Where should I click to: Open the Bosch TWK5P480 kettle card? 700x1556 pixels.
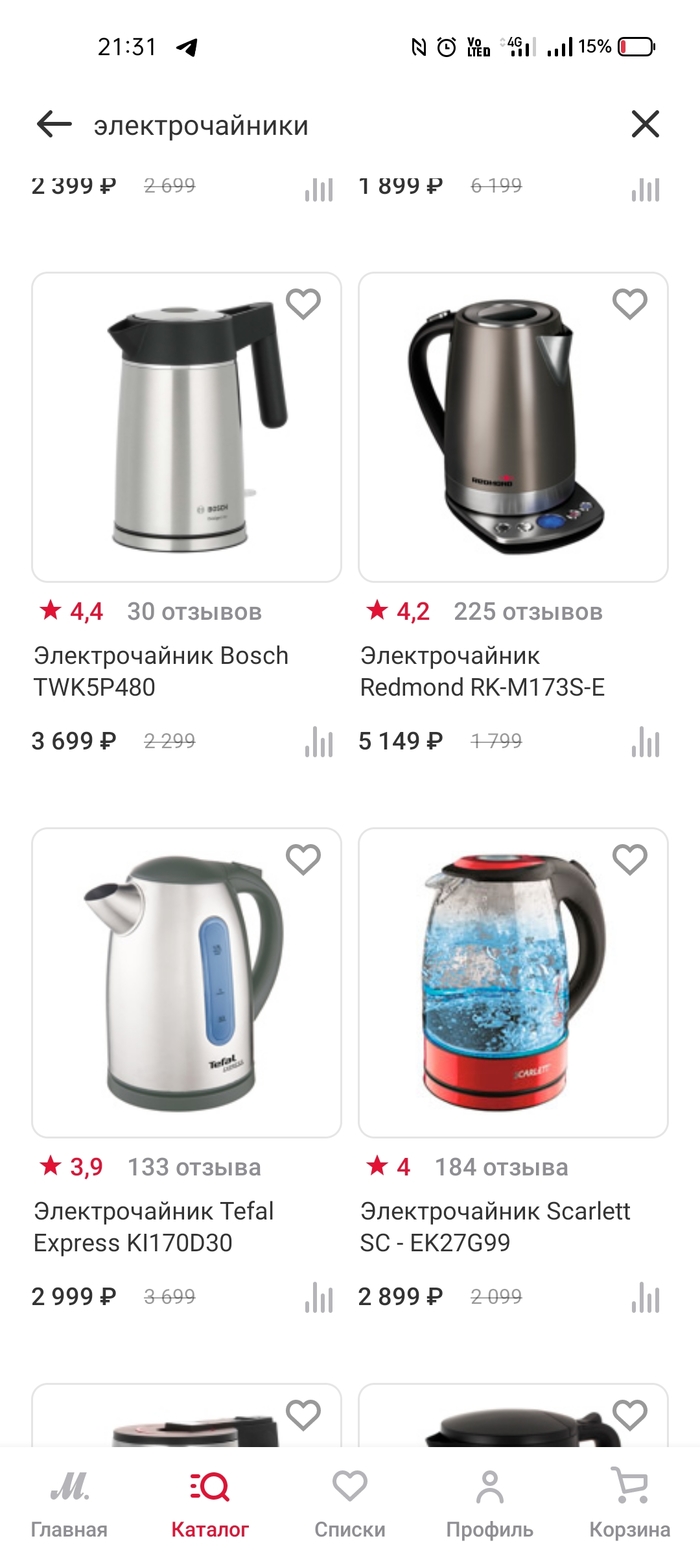click(186, 428)
